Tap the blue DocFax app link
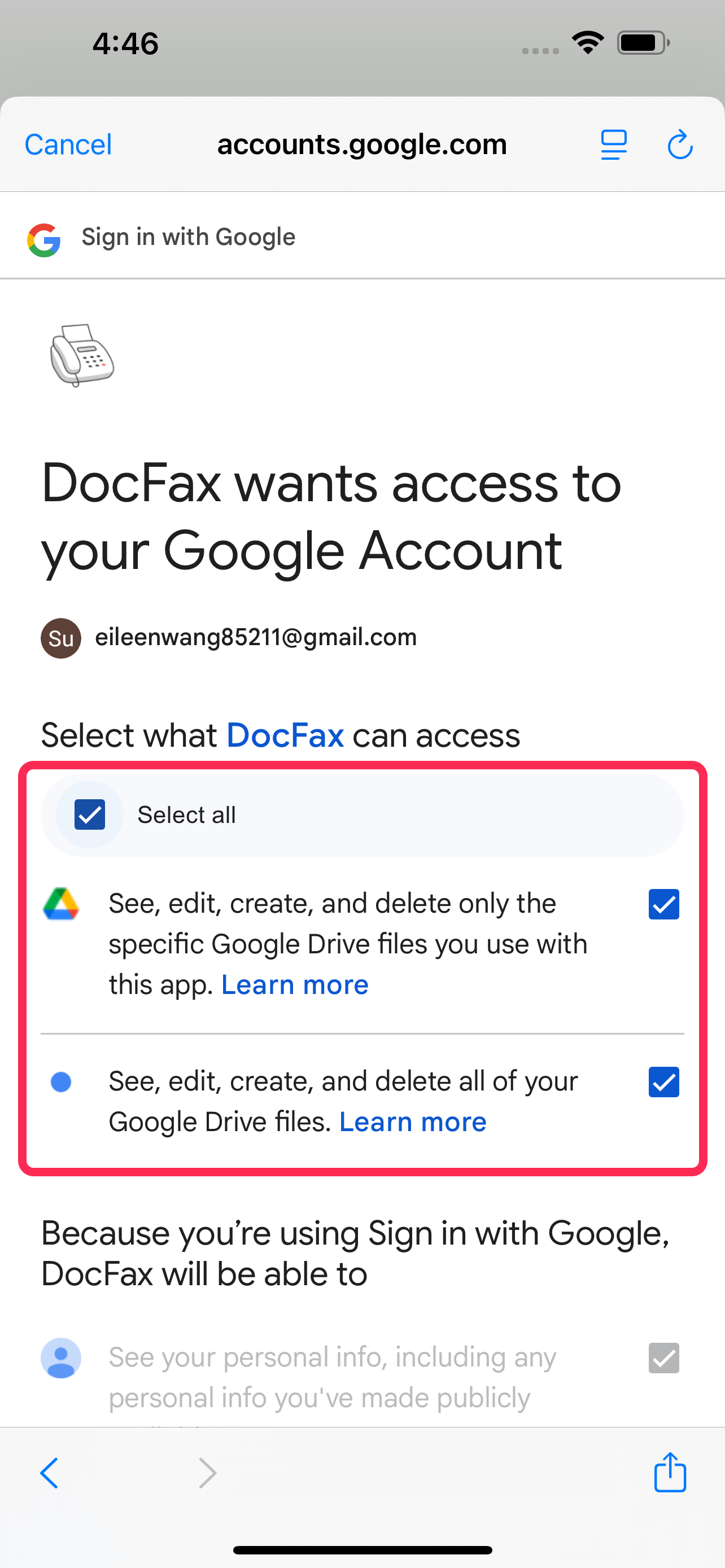The width and height of the screenshot is (725, 1568). click(285, 735)
